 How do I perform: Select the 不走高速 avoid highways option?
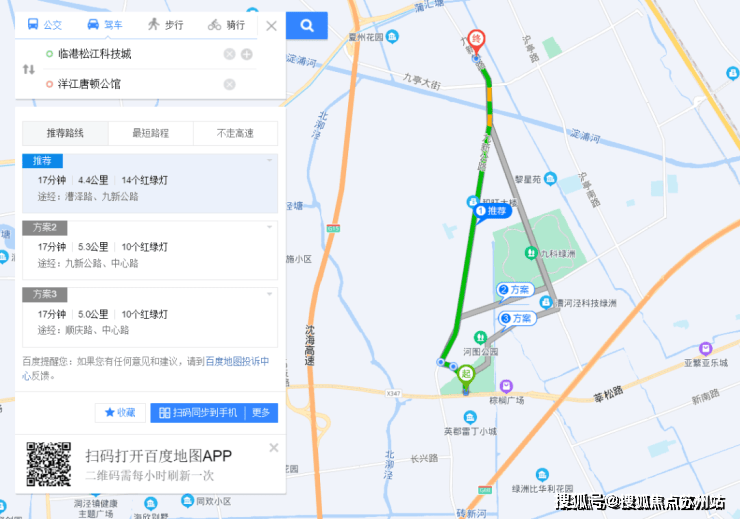coord(235,133)
